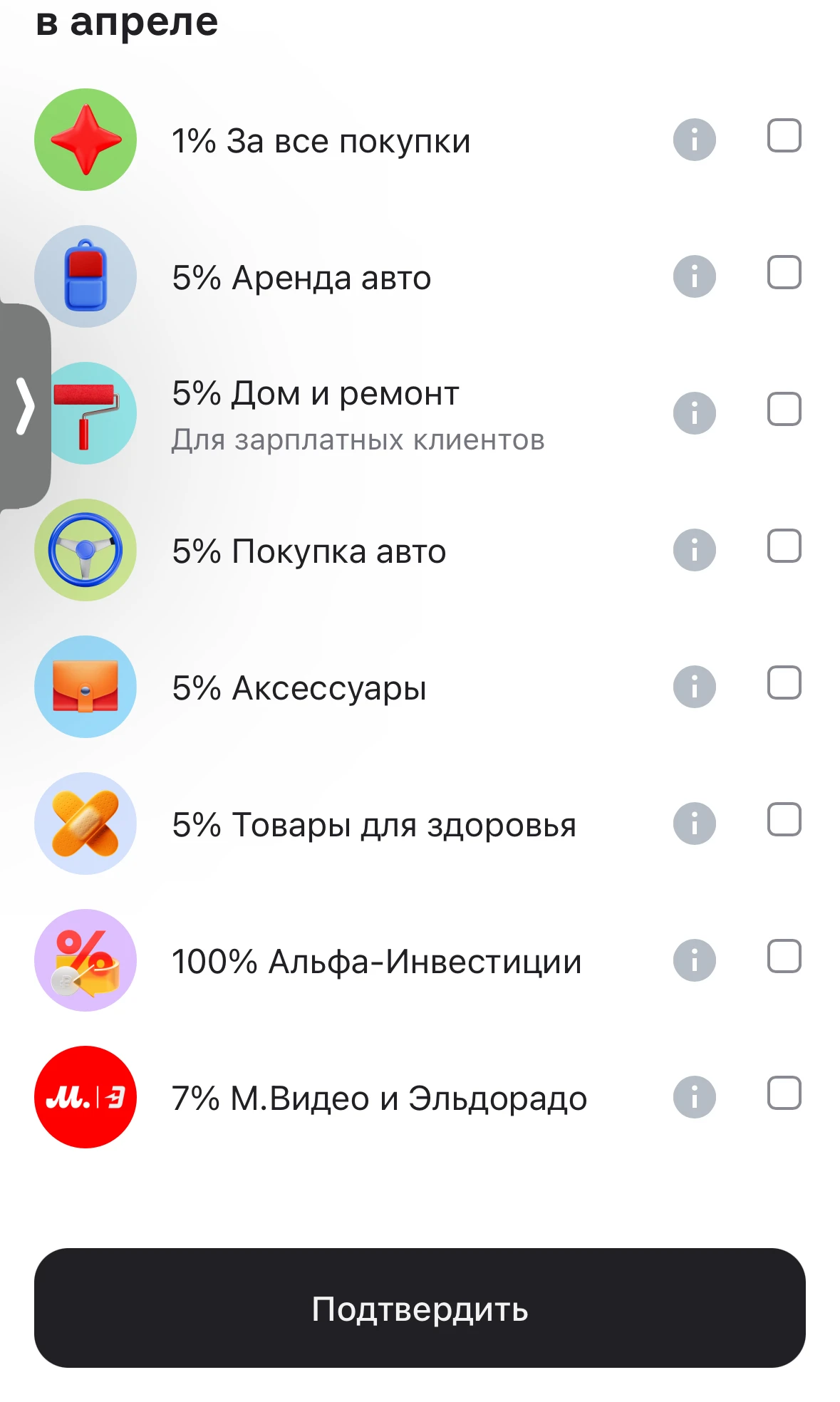The image size is (840, 1402).
Task: View info for 5% Дом и ремонт
Action: (x=694, y=413)
